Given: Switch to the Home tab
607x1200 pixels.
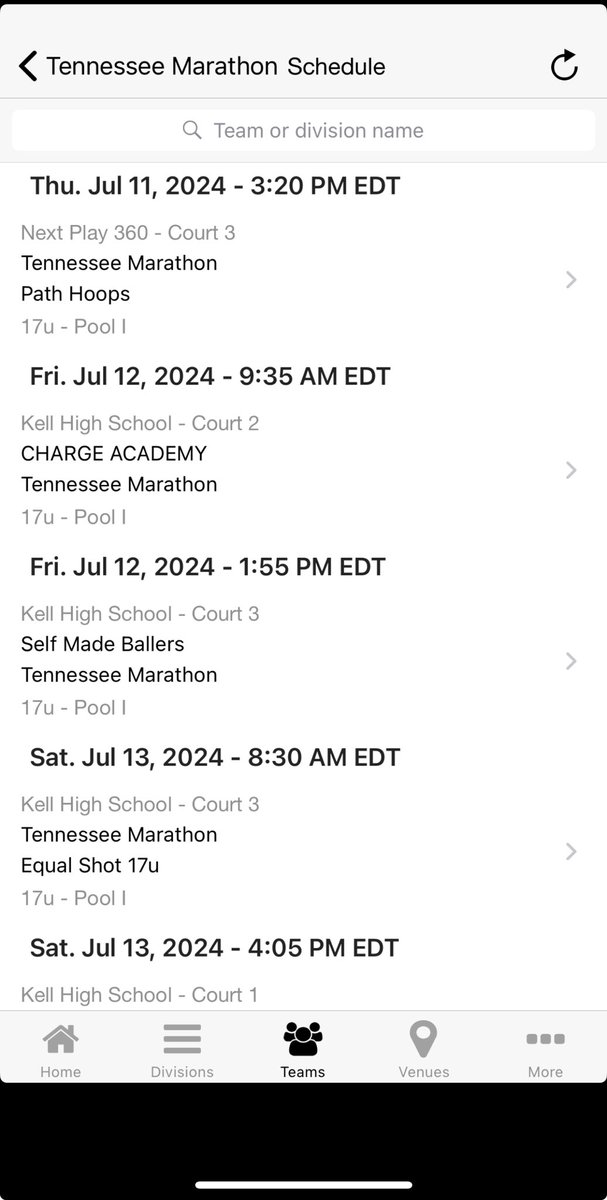Looking at the screenshot, I should [x=60, y=1049].
